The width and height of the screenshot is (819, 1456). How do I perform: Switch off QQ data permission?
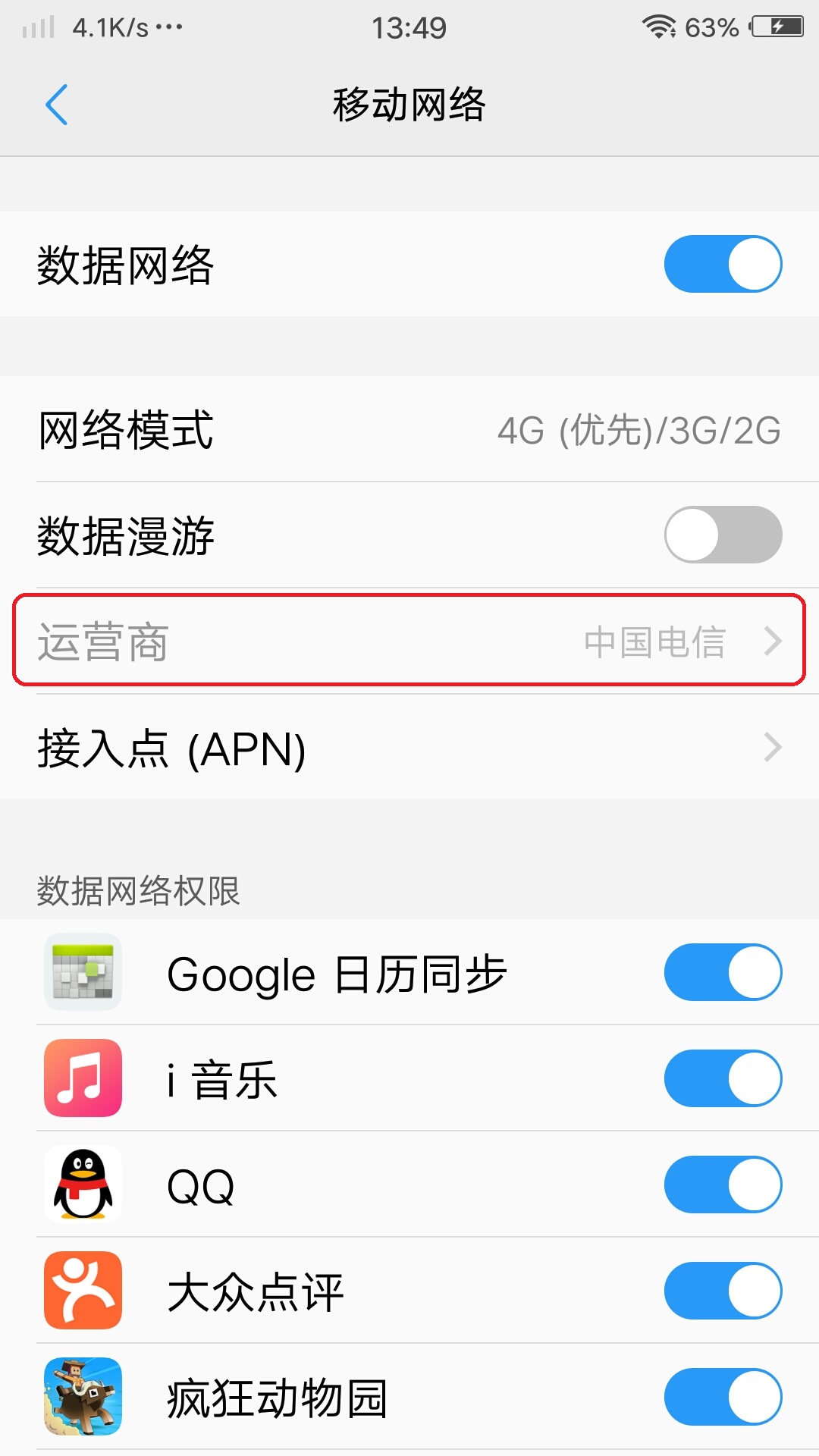pyautogui.click(x=723, y=1185)
